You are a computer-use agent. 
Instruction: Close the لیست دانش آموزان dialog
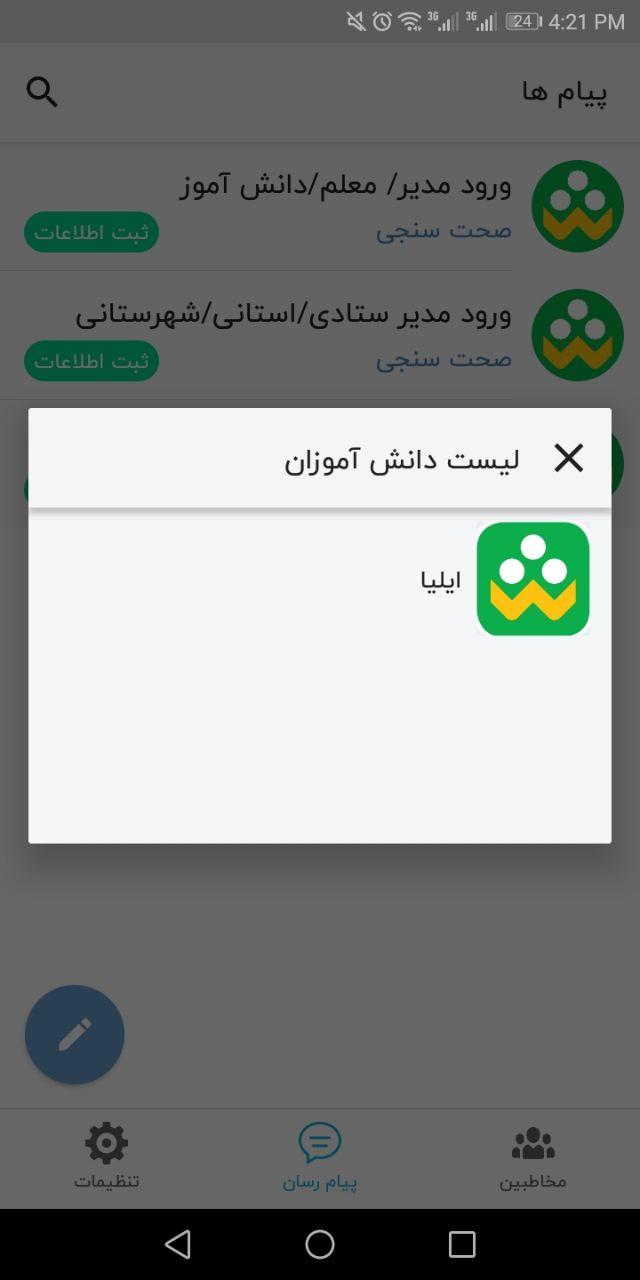pyautogui.click(x=569, y=458)
